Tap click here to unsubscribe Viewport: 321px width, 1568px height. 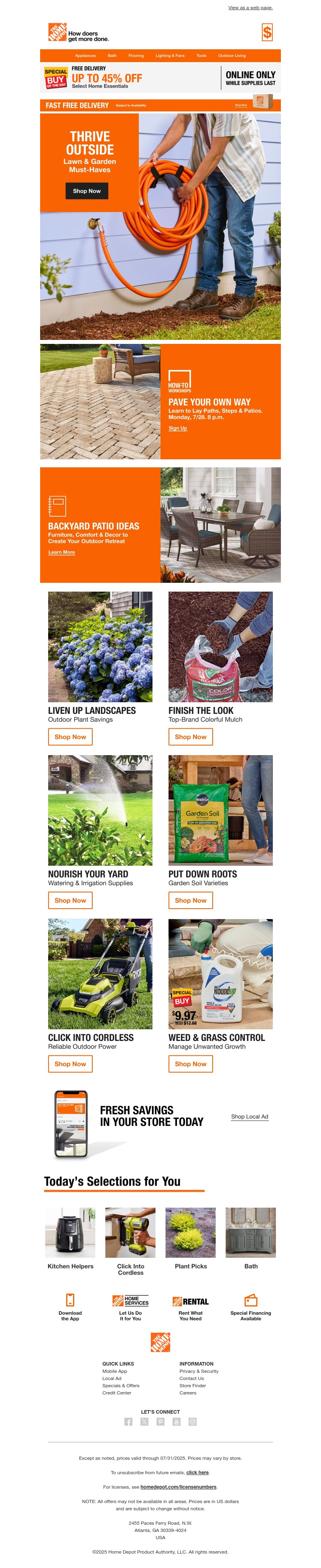pos(197,1473)
